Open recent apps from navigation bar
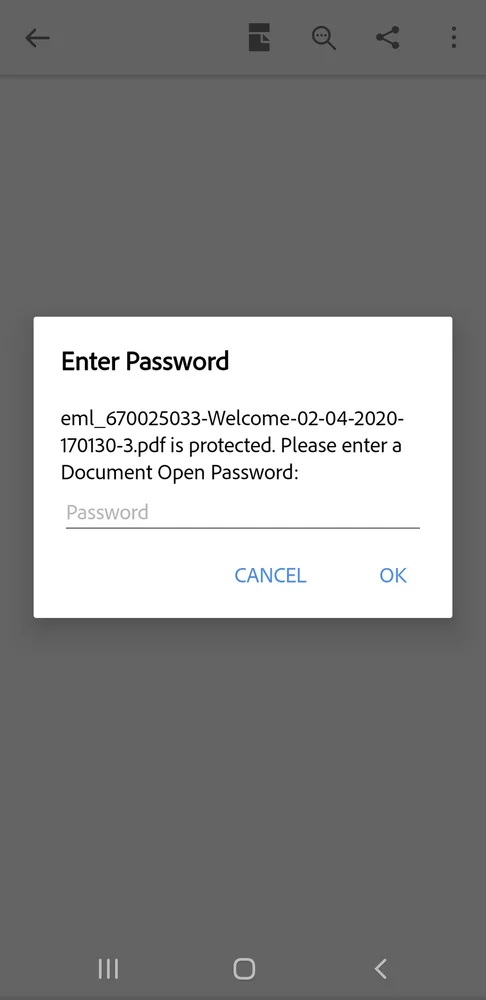 (x=108, y=968)
